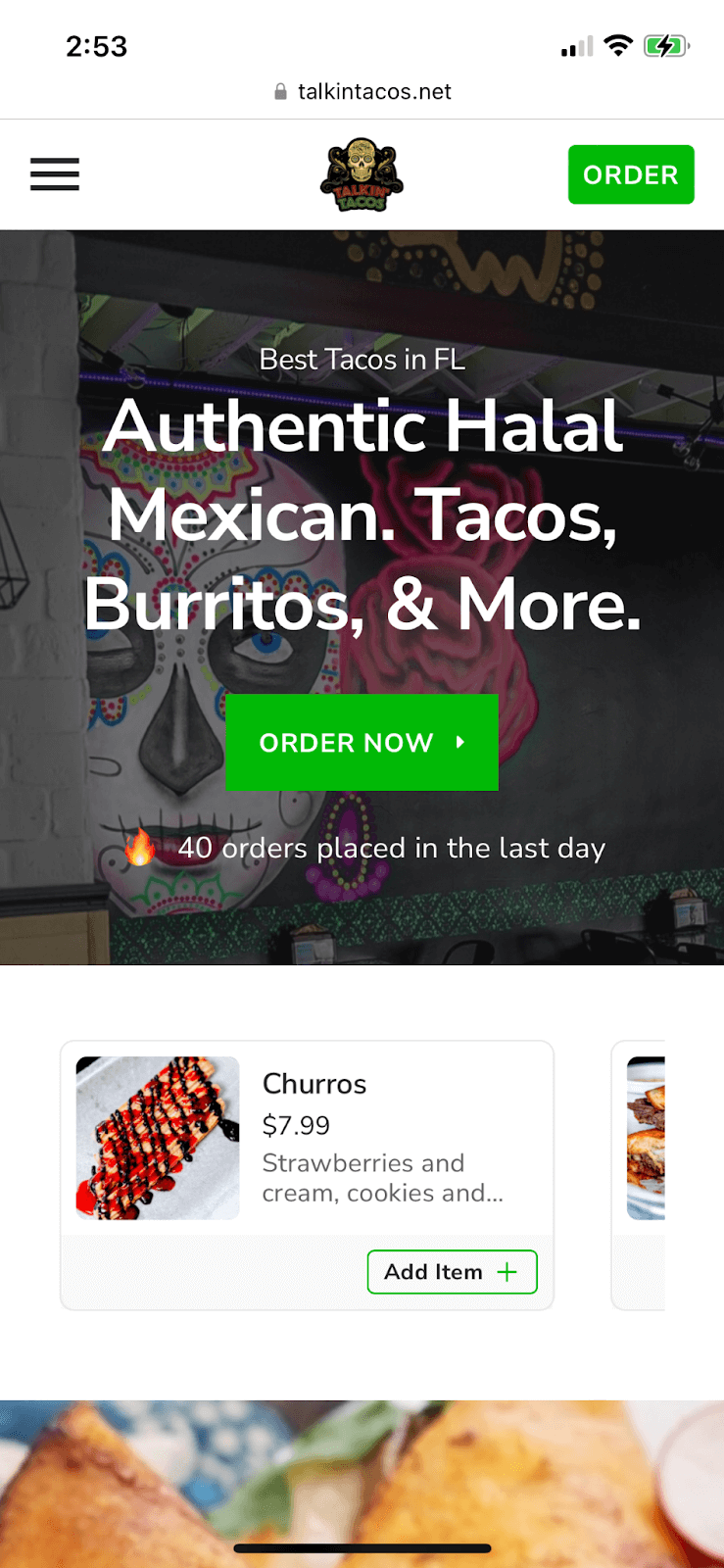Go to homepage via Talkin' Tacos logo
The height and width of the screenshot is (1568, 724).
click(362, 174)
